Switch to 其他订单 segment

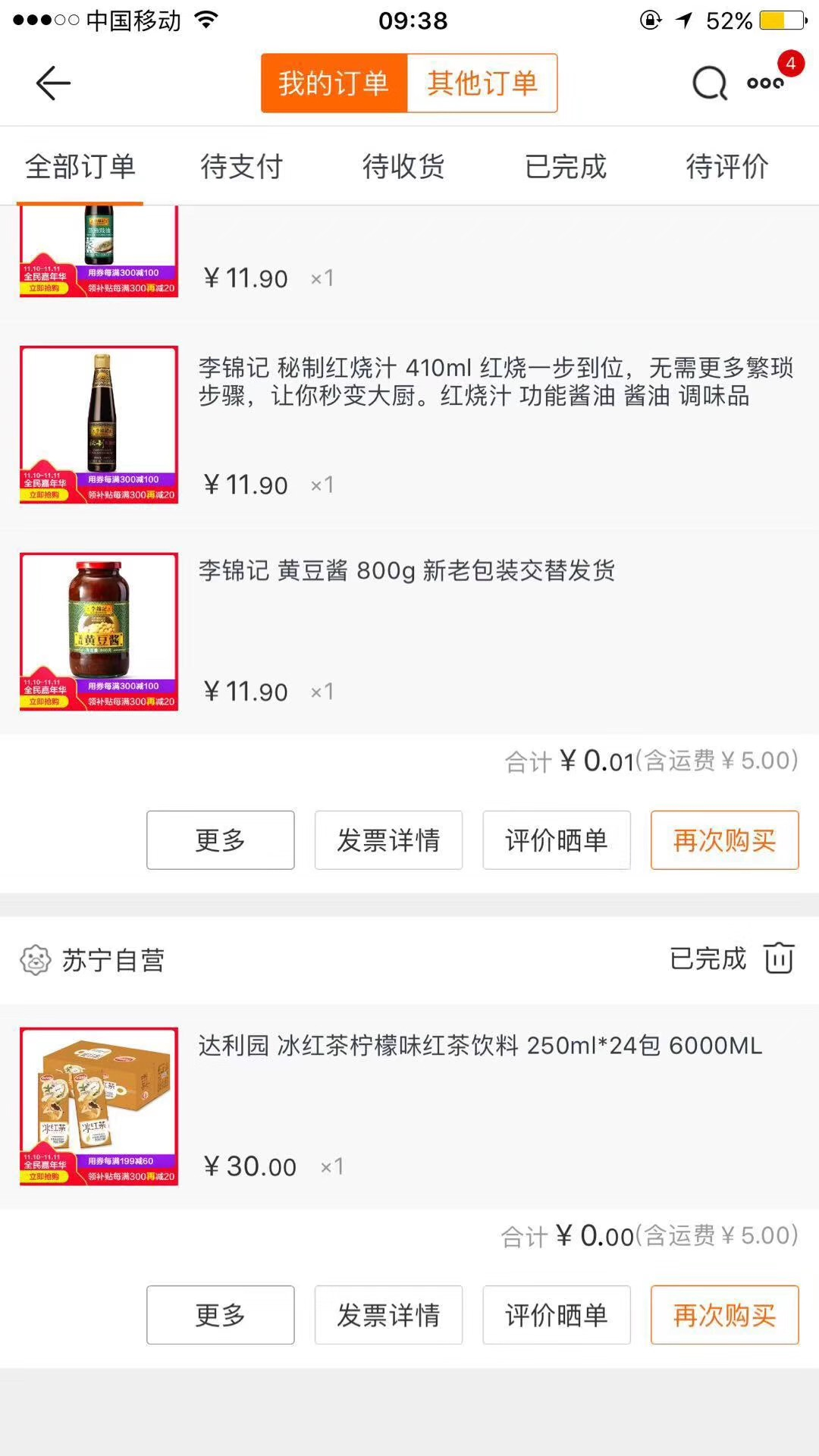[482, 83]
